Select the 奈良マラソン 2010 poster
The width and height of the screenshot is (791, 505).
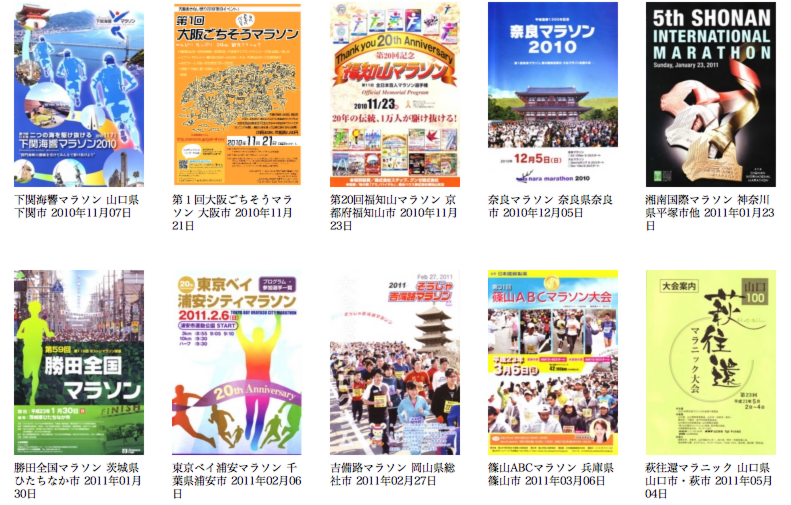click(x=552, y=94)
